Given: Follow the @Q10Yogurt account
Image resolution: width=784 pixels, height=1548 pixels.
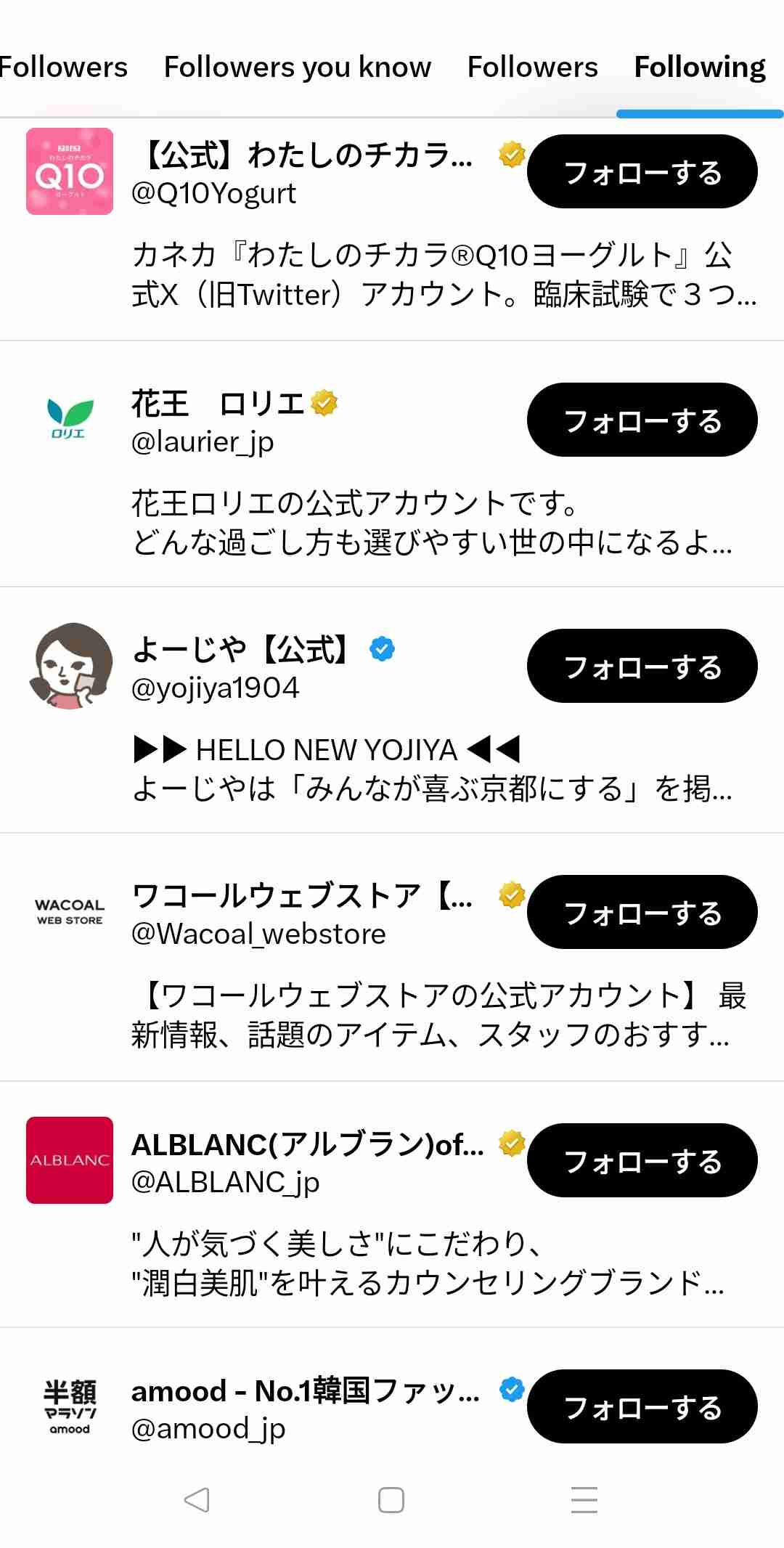Looking at the screenshot, I should pyautogui.click(x=642, y=171).
